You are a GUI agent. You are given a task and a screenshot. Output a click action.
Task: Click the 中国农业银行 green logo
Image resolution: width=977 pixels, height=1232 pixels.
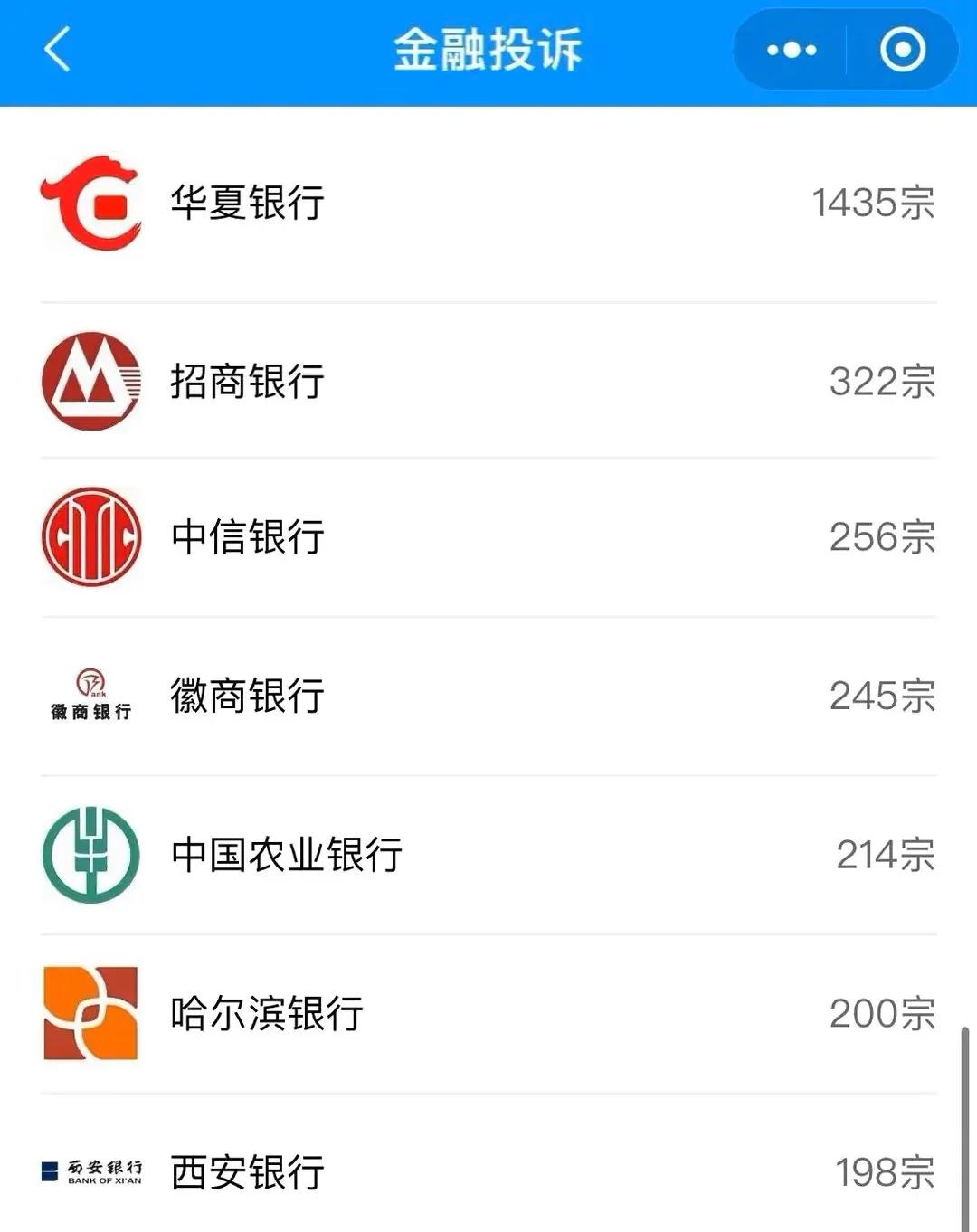pos(90,854)
